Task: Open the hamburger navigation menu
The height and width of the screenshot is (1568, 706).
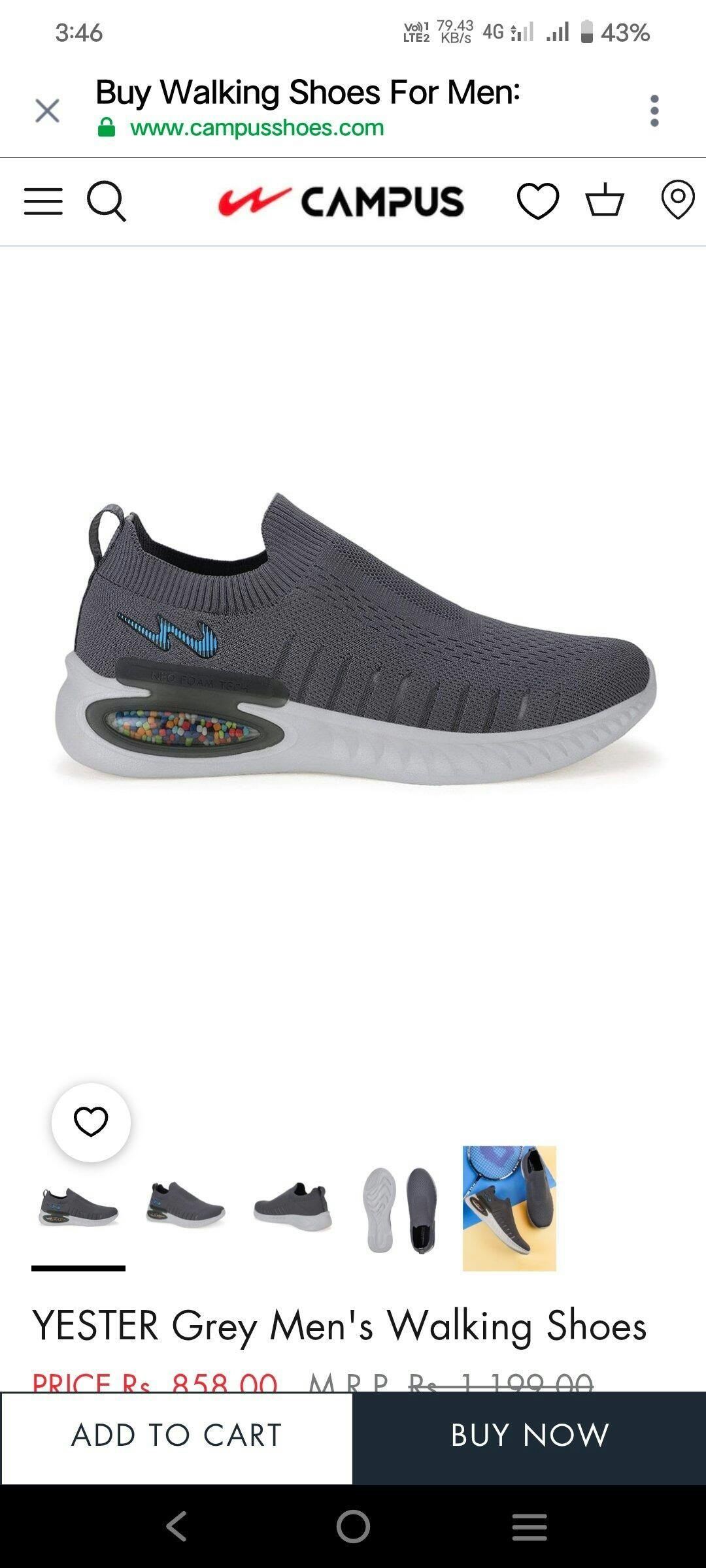Action: tap(43, 201)
